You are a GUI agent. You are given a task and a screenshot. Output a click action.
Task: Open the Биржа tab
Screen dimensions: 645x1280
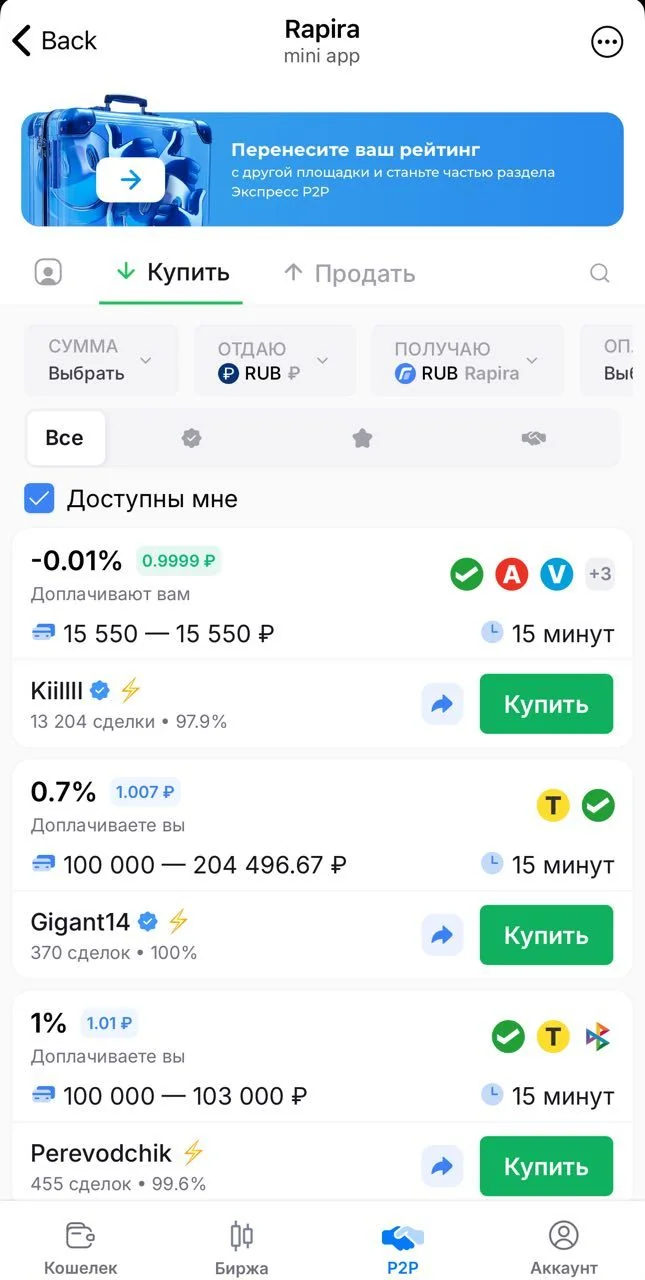(x=241, y=1247)
